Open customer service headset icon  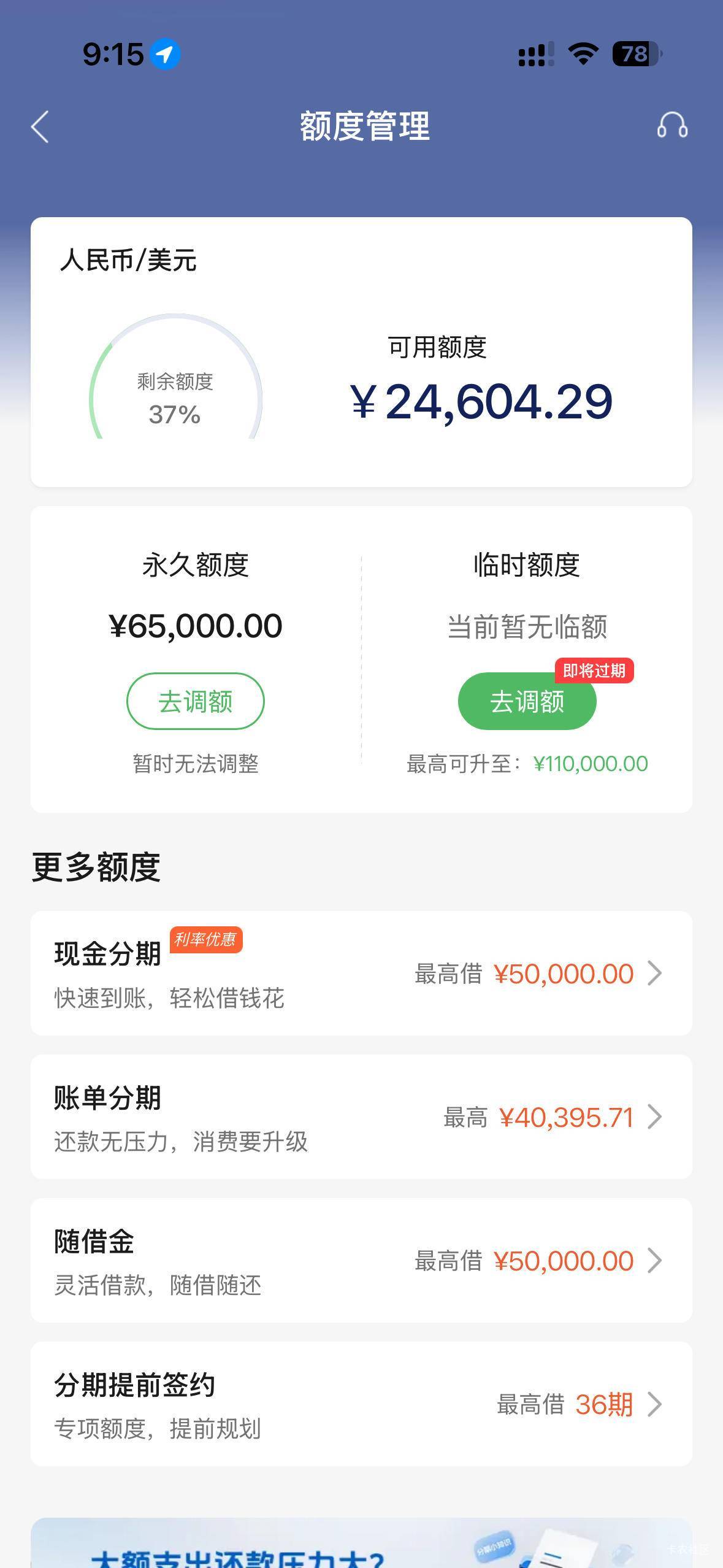(672, 126)
